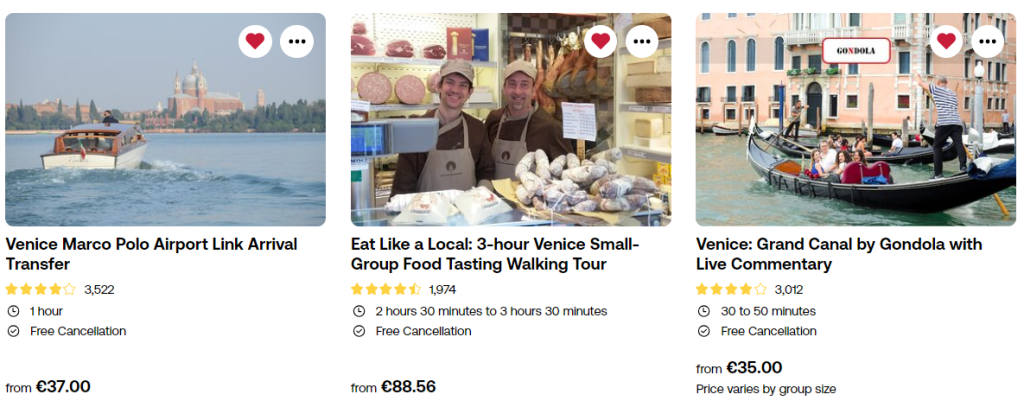Open more options on Eat Like a Local card
The image size is (1024, 407).
coord(642,41)
